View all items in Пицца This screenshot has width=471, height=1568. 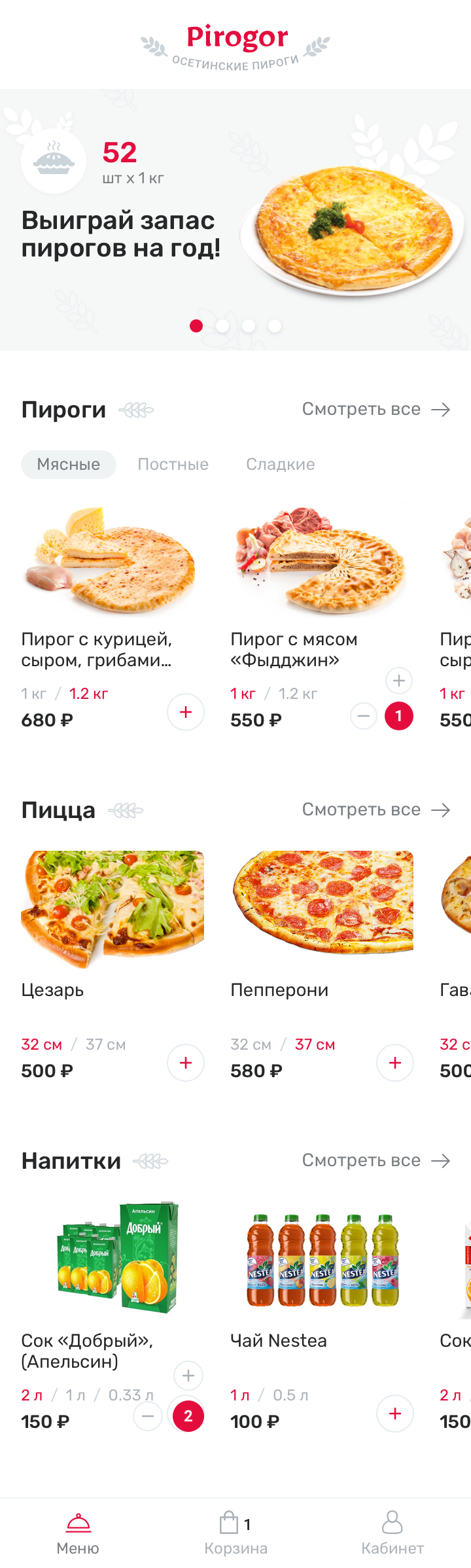click(x=375, y=810)
